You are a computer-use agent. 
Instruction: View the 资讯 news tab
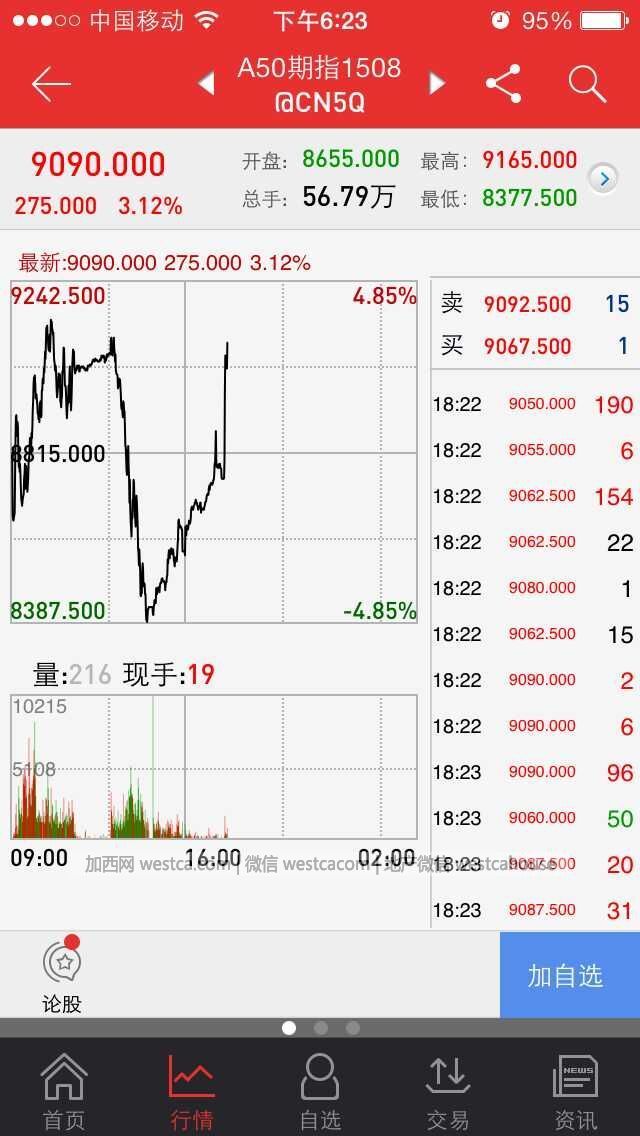point(575,1090)
